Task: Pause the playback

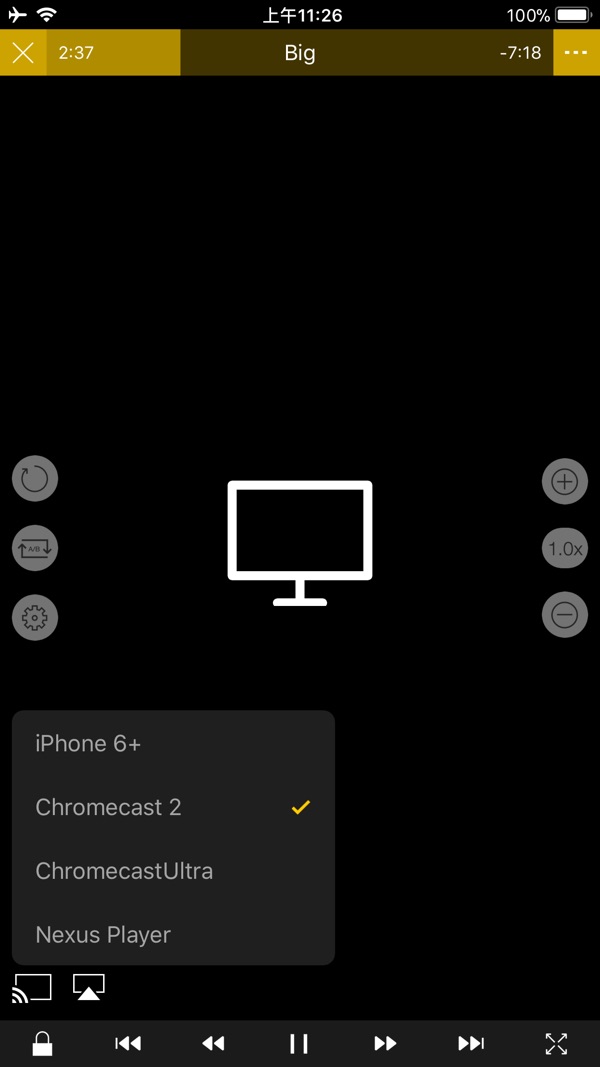Action: click(299, 1044)
